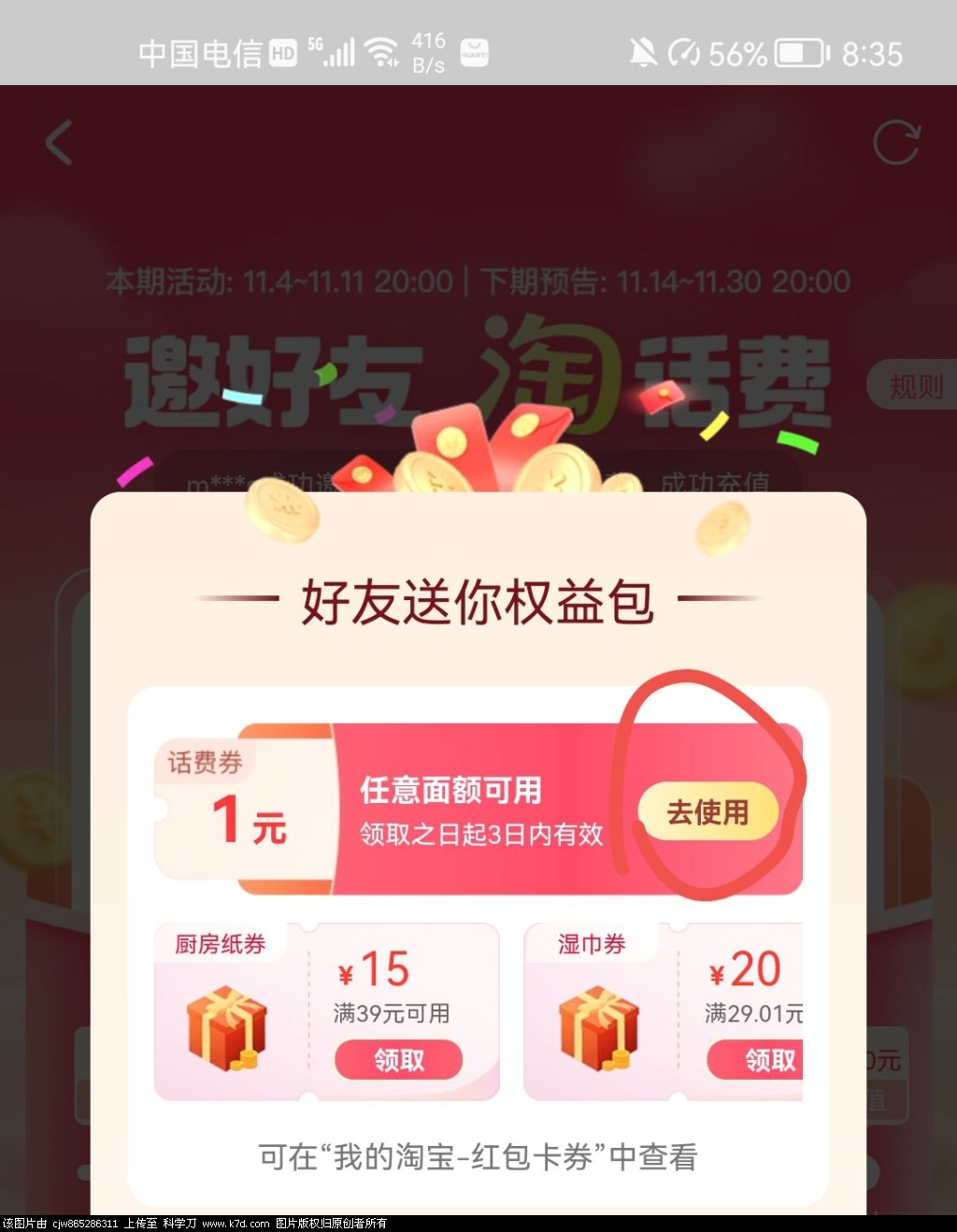957x1232 pixels.
Task: Claim the ¥20 湿巾券 coupon
Action: pyautogui.click(x=757, y=1060)
